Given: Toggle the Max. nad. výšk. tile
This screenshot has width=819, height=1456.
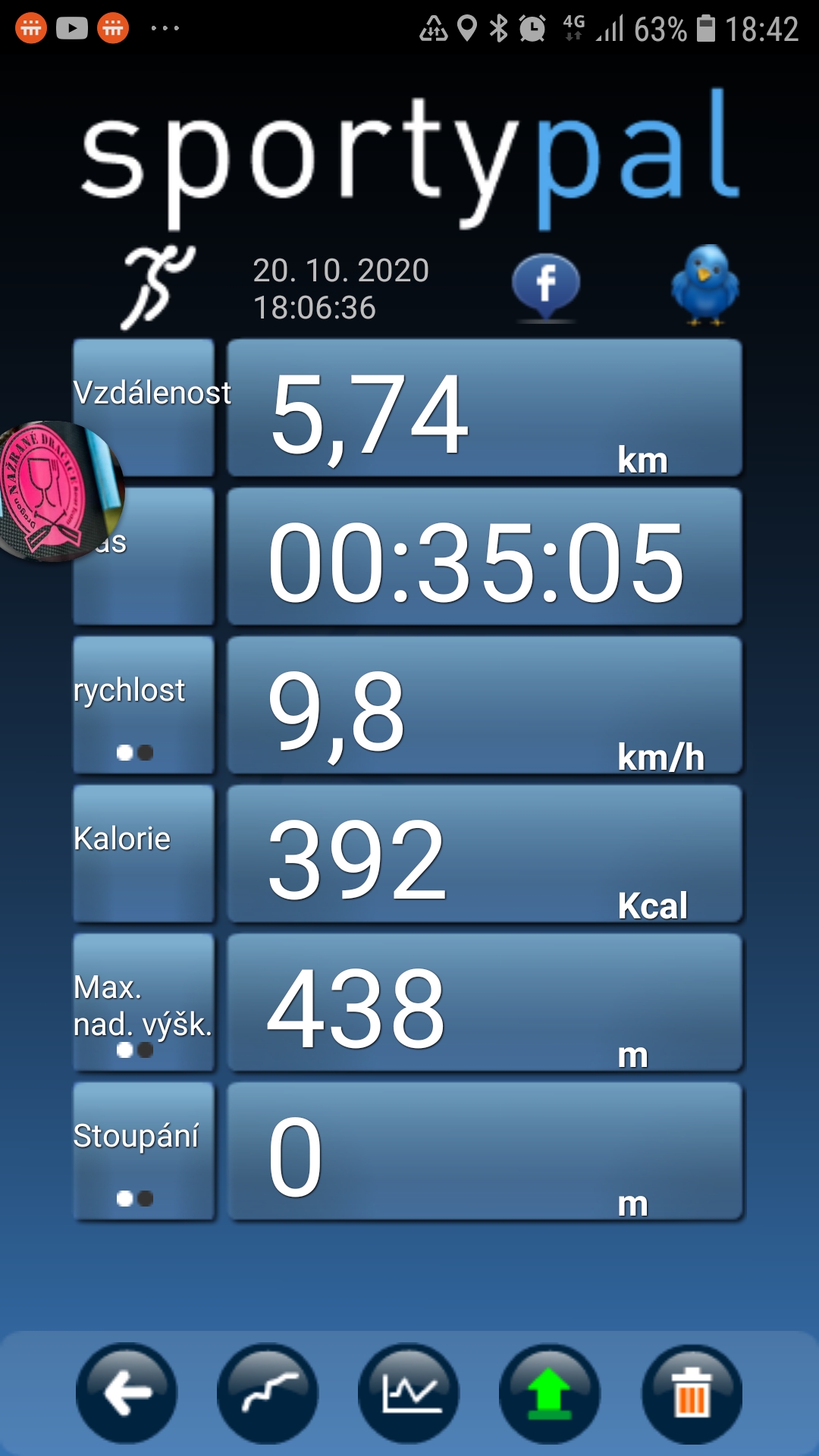Looking at the screenshot, I should pos(143,1003).
